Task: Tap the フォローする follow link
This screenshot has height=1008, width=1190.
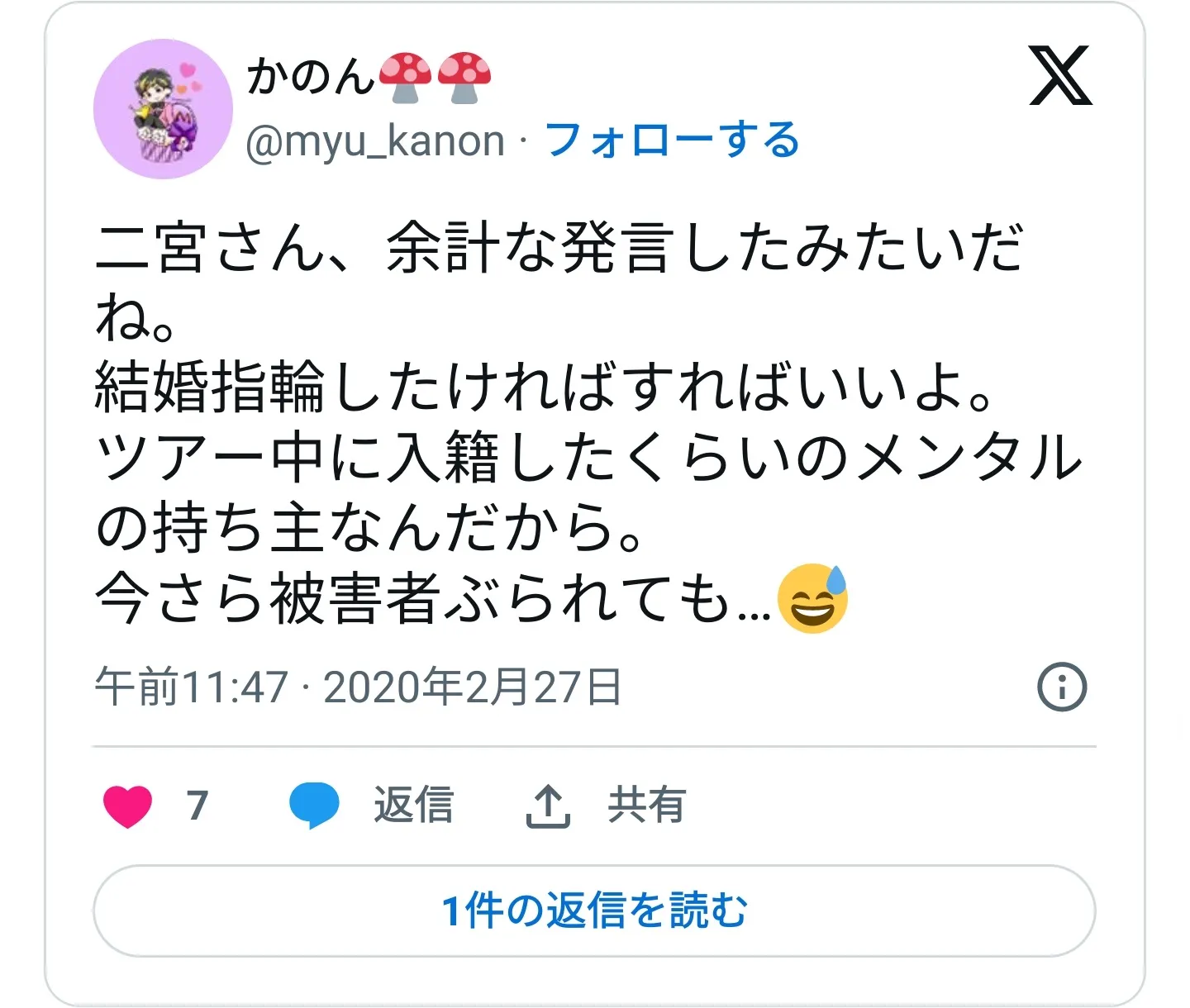Action: (672, 140)
